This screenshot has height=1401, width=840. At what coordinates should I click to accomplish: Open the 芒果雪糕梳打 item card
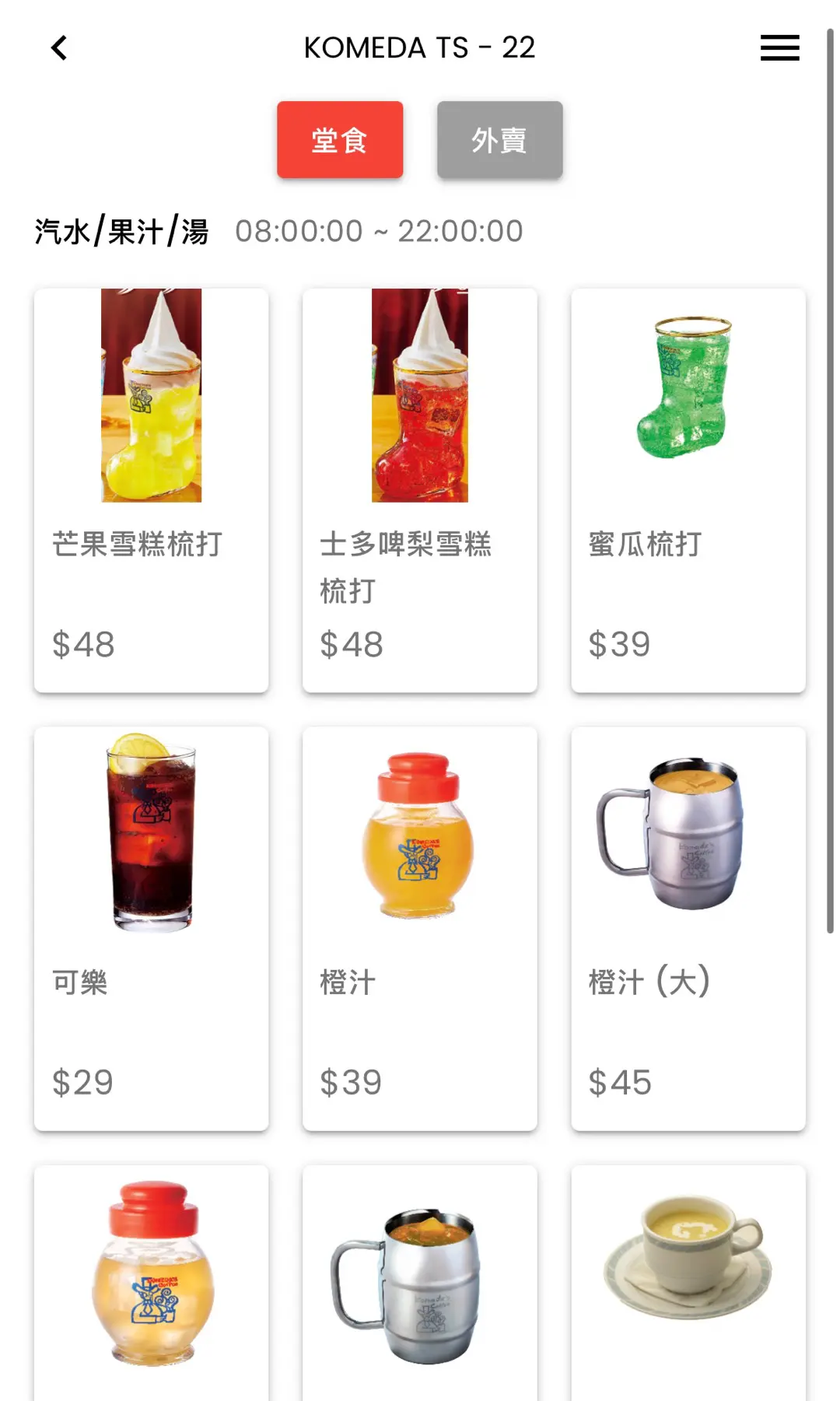151,490
